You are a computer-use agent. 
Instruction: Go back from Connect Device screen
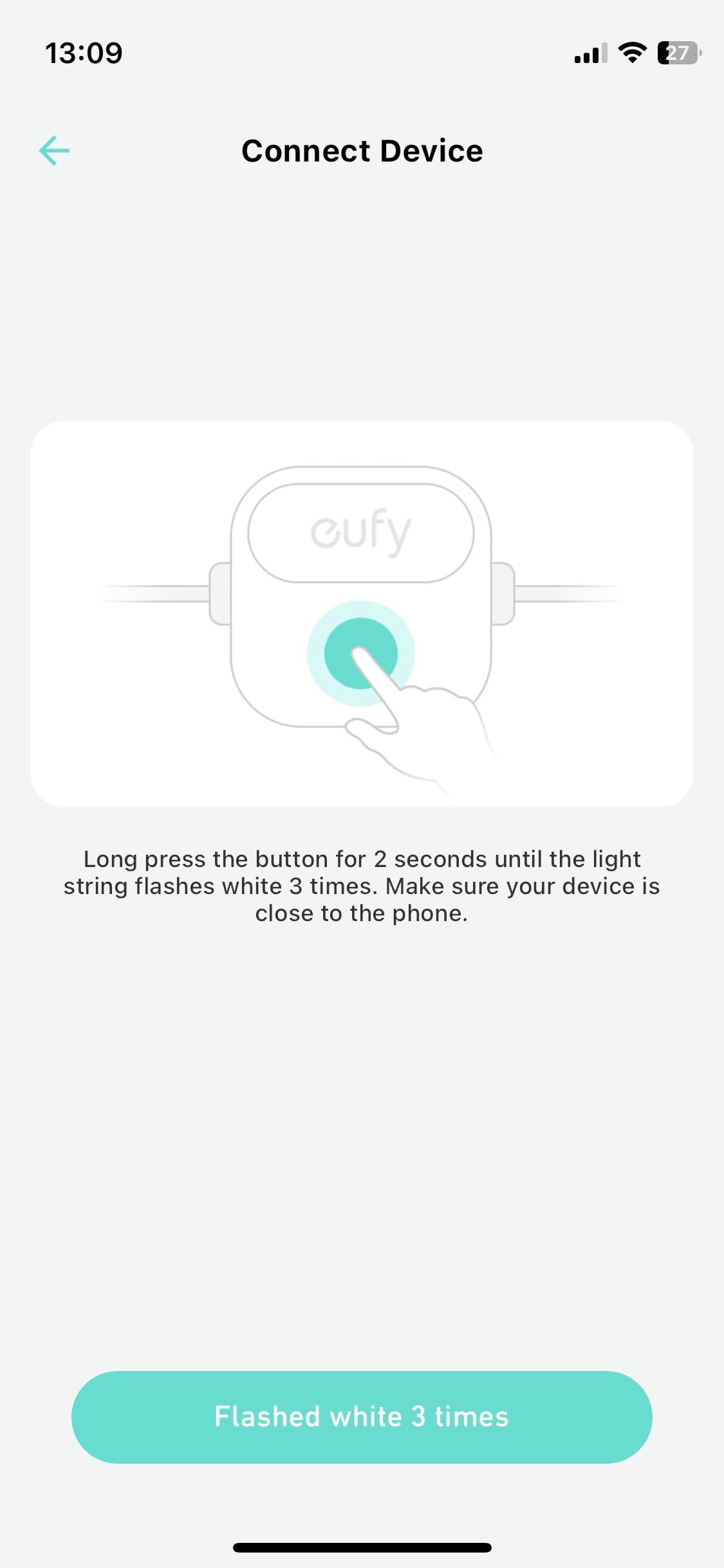55,151
